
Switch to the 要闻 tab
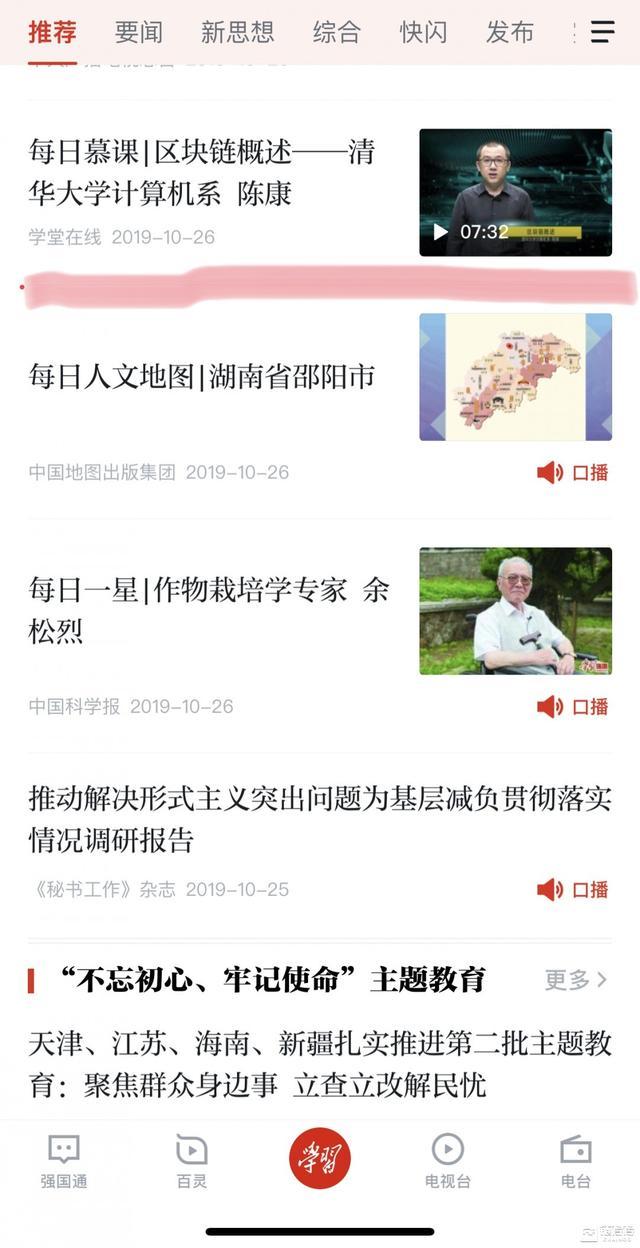point(138,32)
